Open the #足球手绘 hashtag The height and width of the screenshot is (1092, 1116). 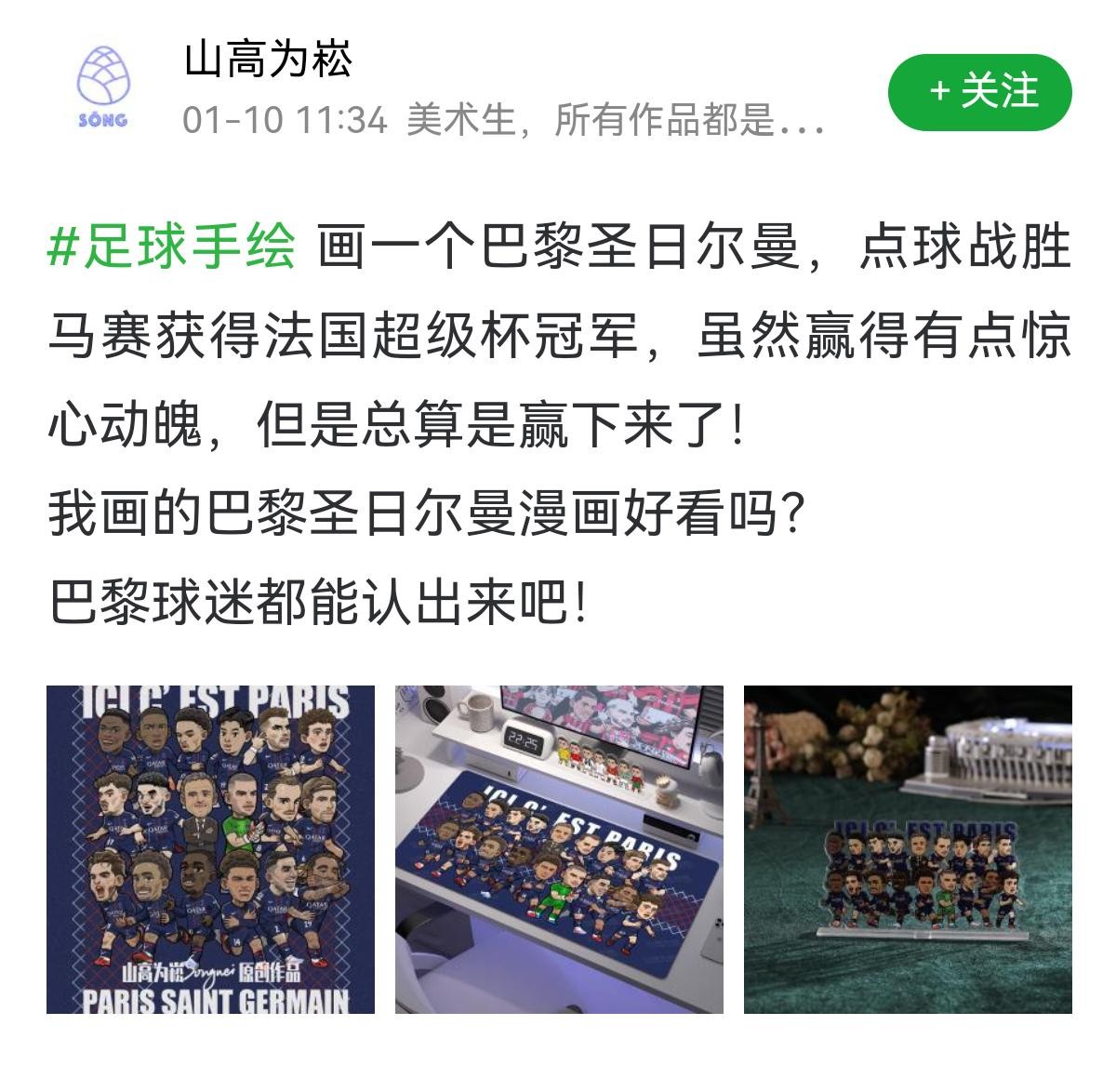pos(171,248)
